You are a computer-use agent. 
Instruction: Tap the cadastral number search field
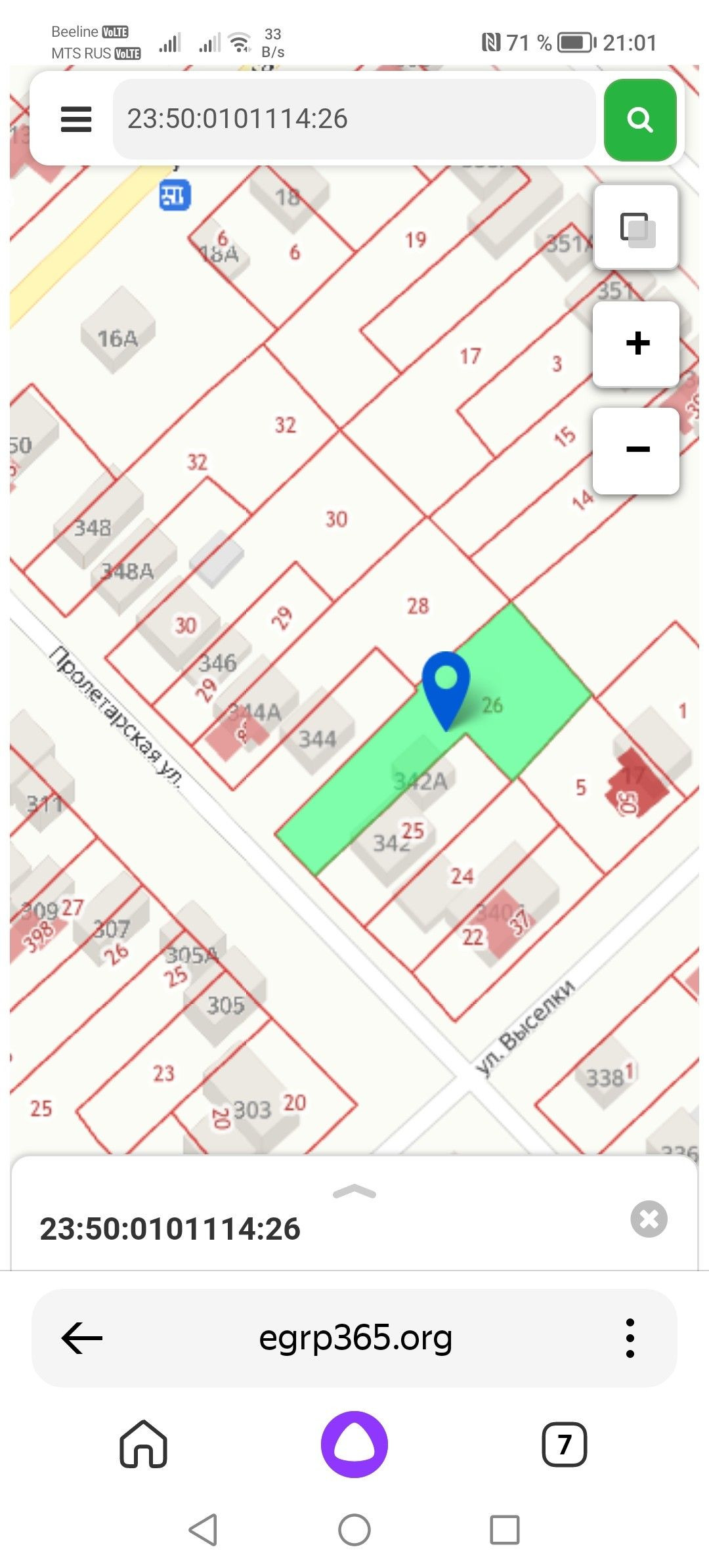[354, 120]
